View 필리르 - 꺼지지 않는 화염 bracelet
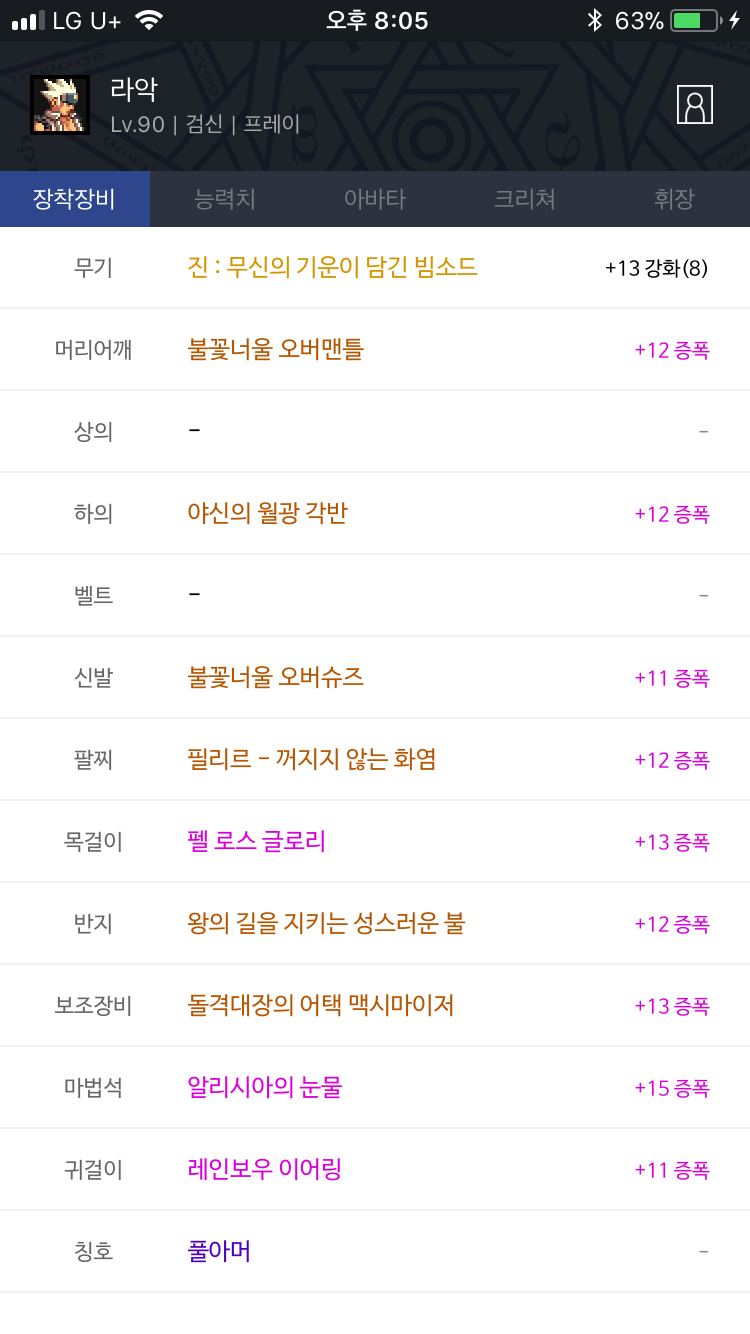750x1334 pixels. (311, 759)
